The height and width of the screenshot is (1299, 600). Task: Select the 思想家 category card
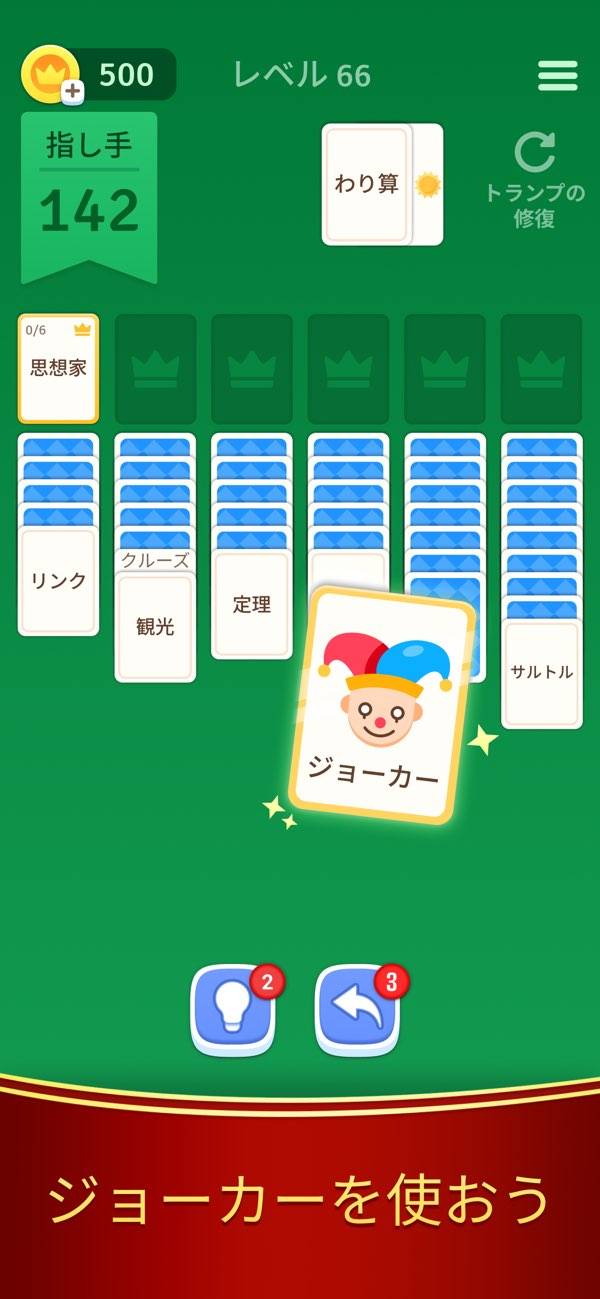[58, 368]
